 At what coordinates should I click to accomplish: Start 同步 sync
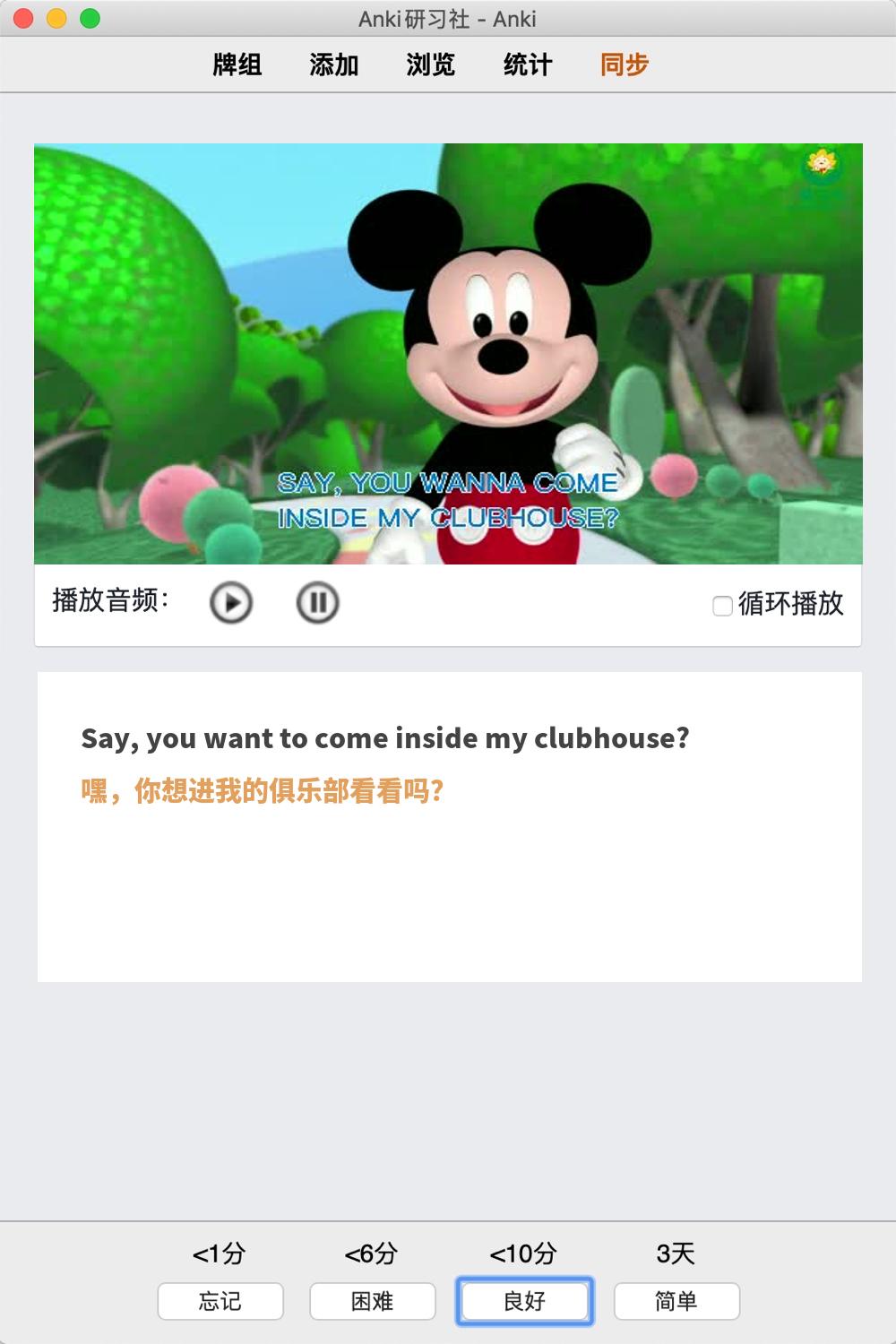(x=625, y=65)
